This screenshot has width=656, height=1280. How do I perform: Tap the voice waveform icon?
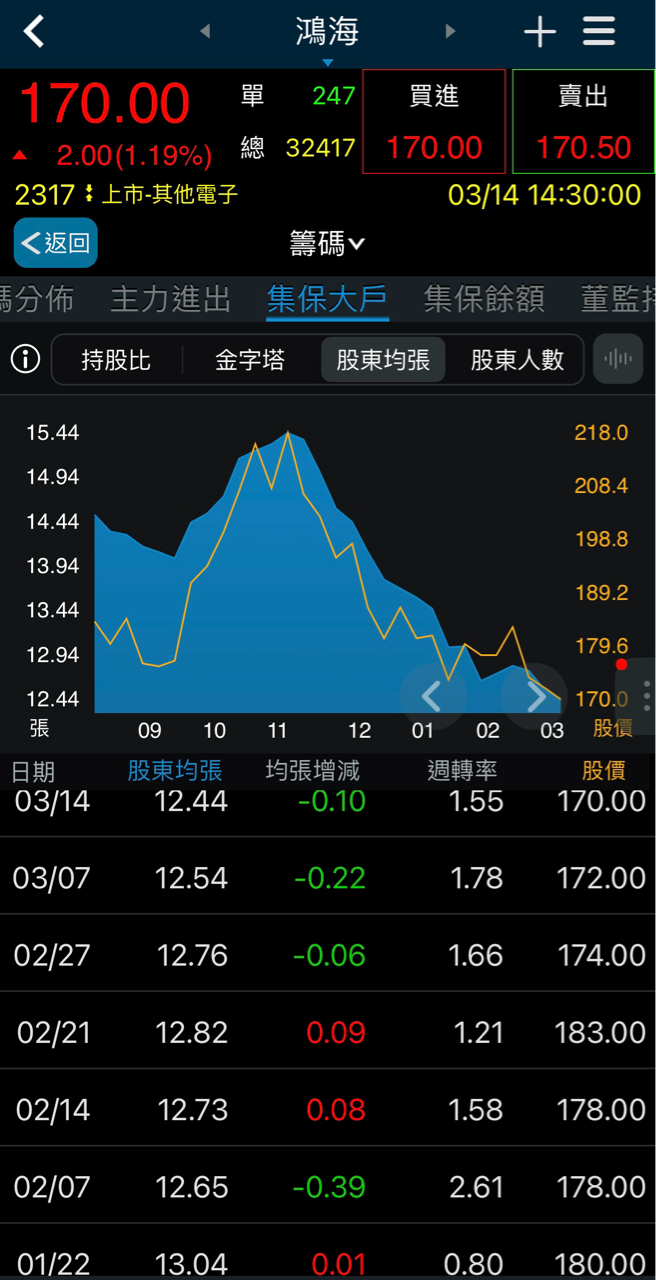point(618,359)
